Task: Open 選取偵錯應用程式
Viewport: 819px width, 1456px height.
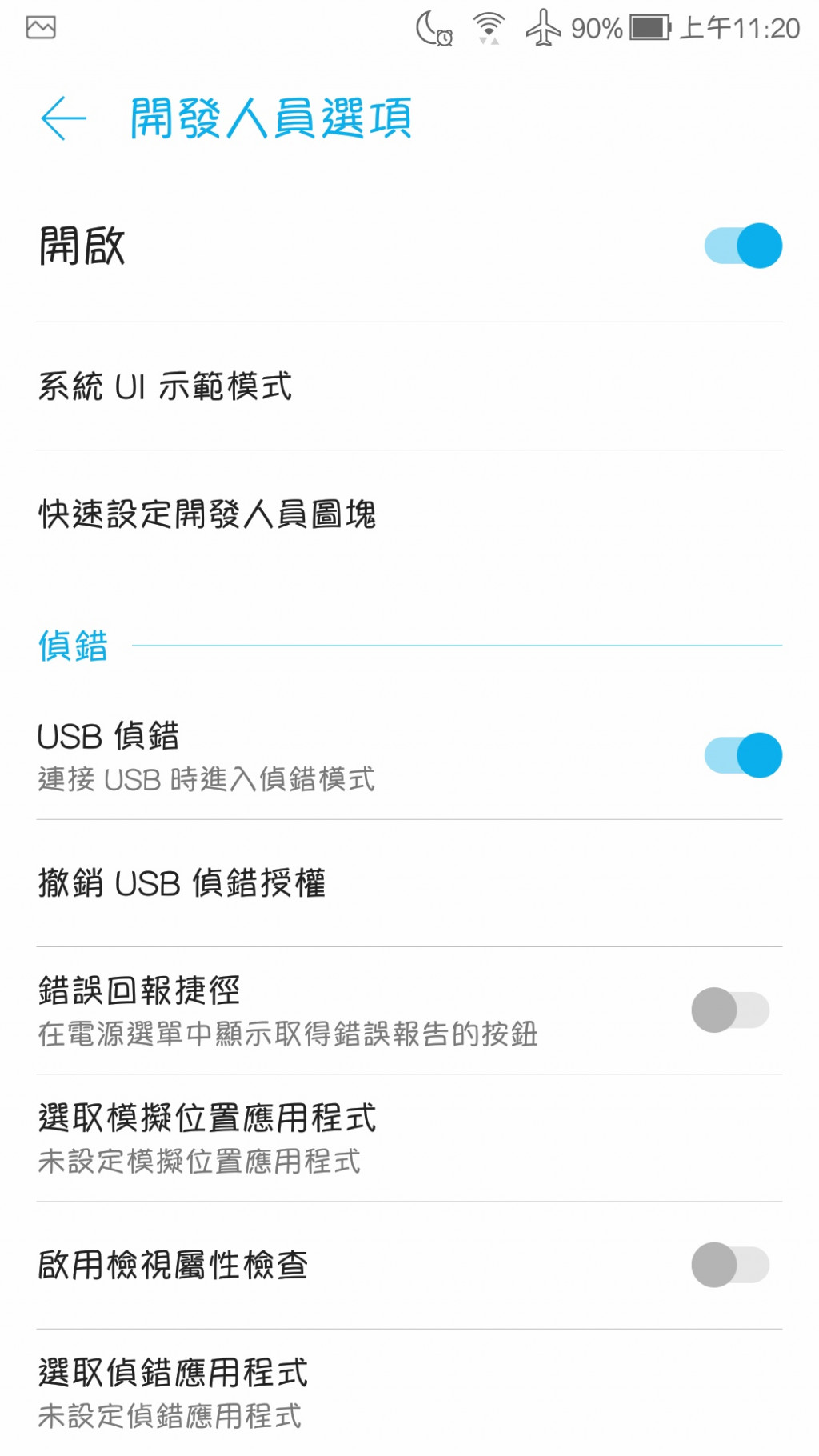Action: [173, 1392]
